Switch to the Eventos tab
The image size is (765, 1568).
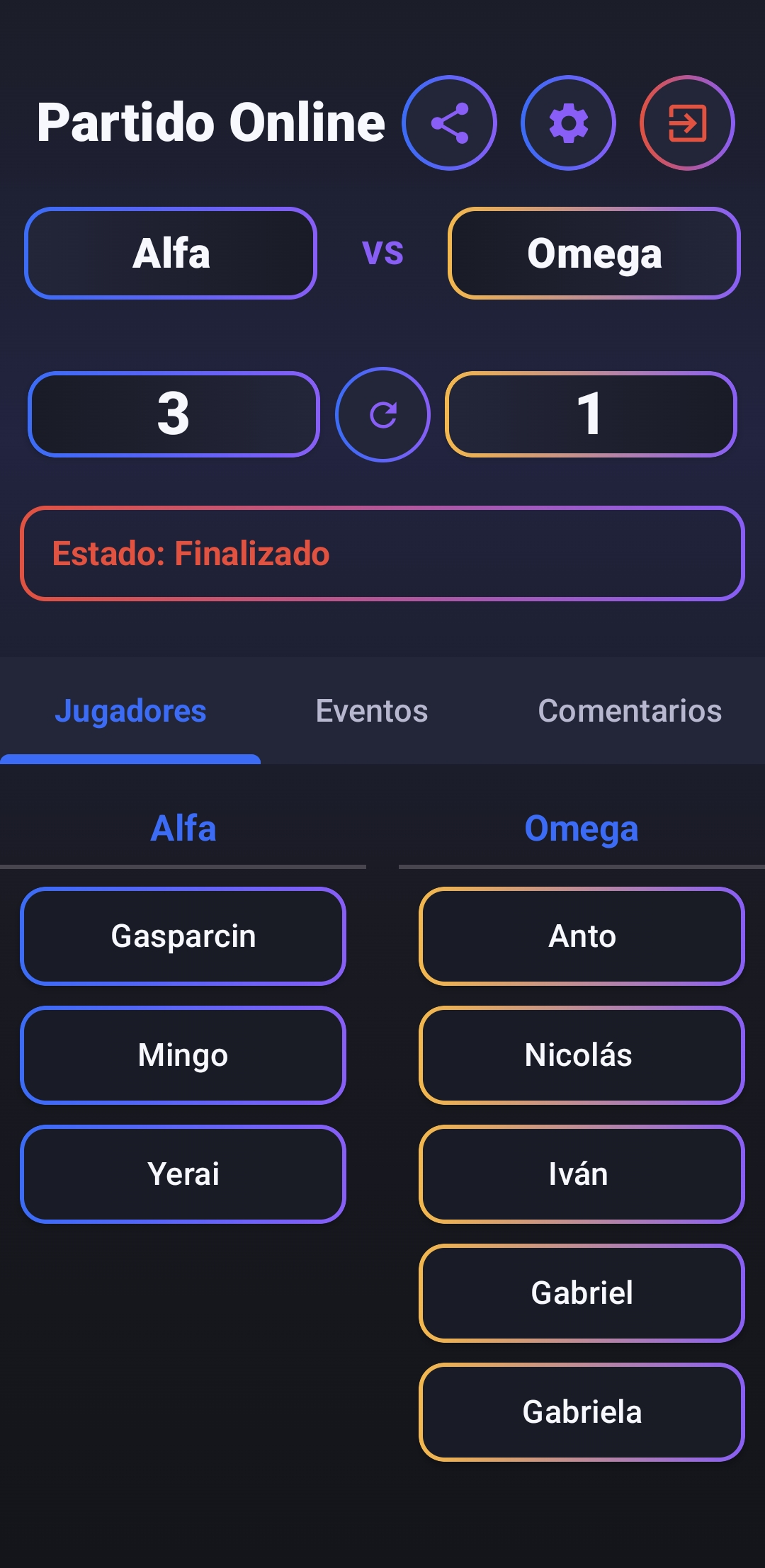tap(371, 710)
